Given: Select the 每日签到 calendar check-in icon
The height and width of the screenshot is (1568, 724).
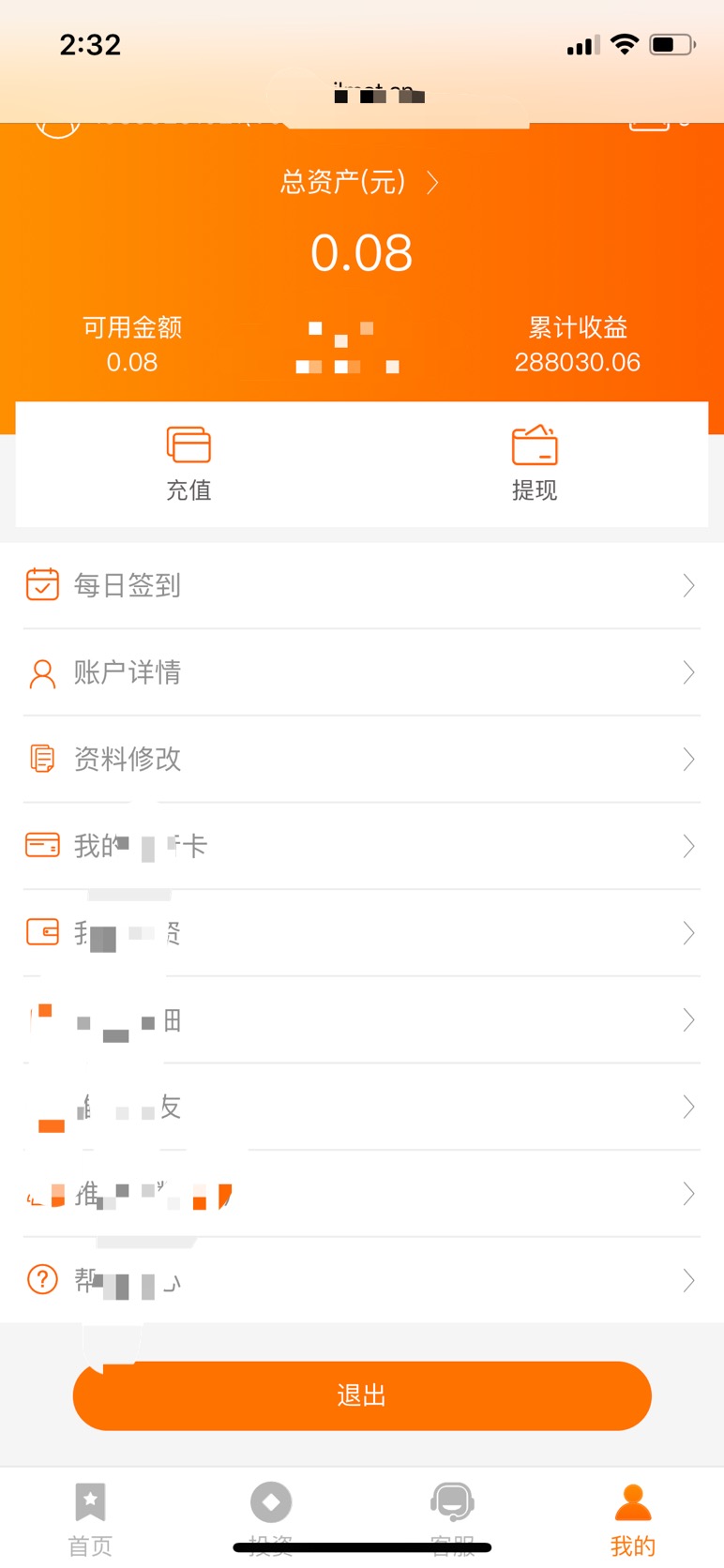Looking at the screenshot, I should pyautogui.click(x=42, y=583).
